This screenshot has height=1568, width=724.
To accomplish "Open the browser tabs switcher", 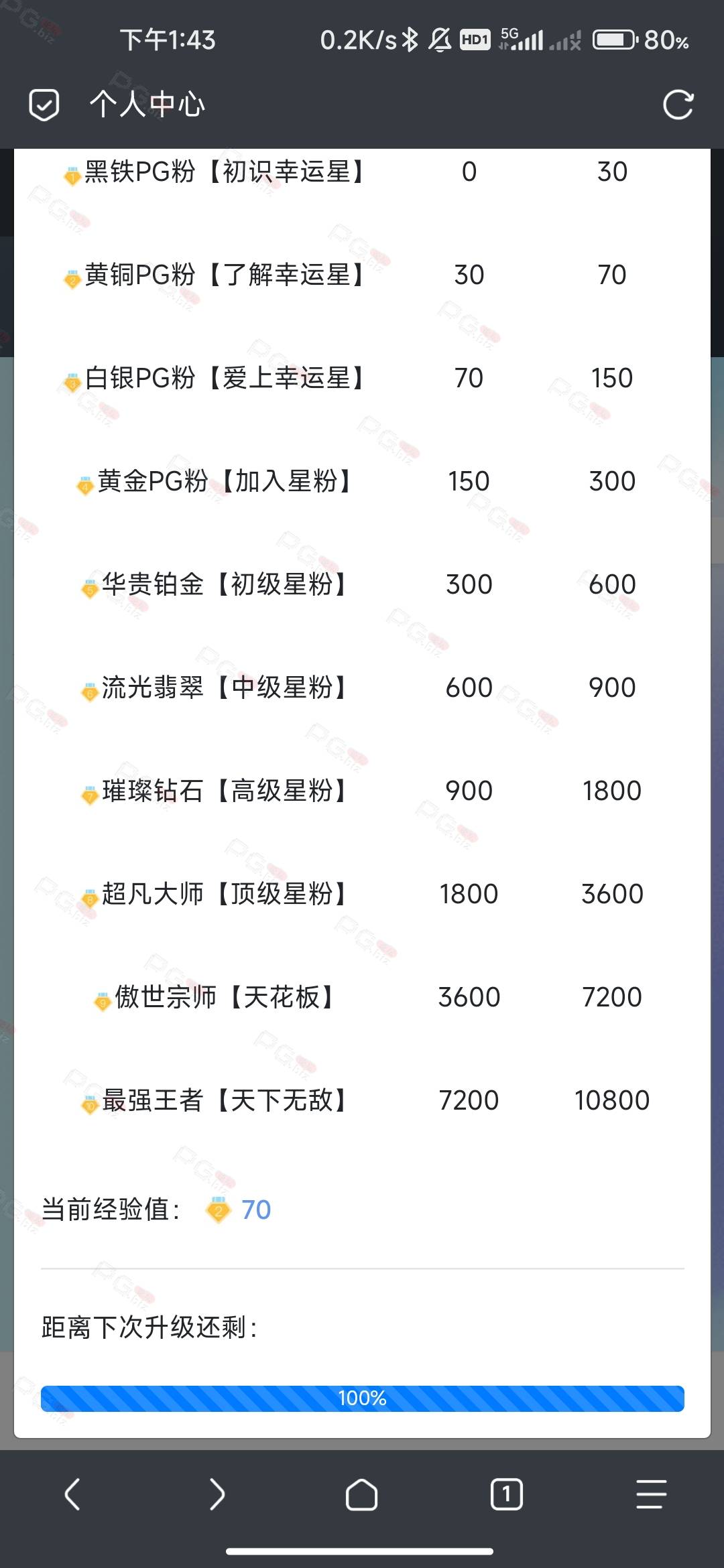I will [x=506, y=1494].
